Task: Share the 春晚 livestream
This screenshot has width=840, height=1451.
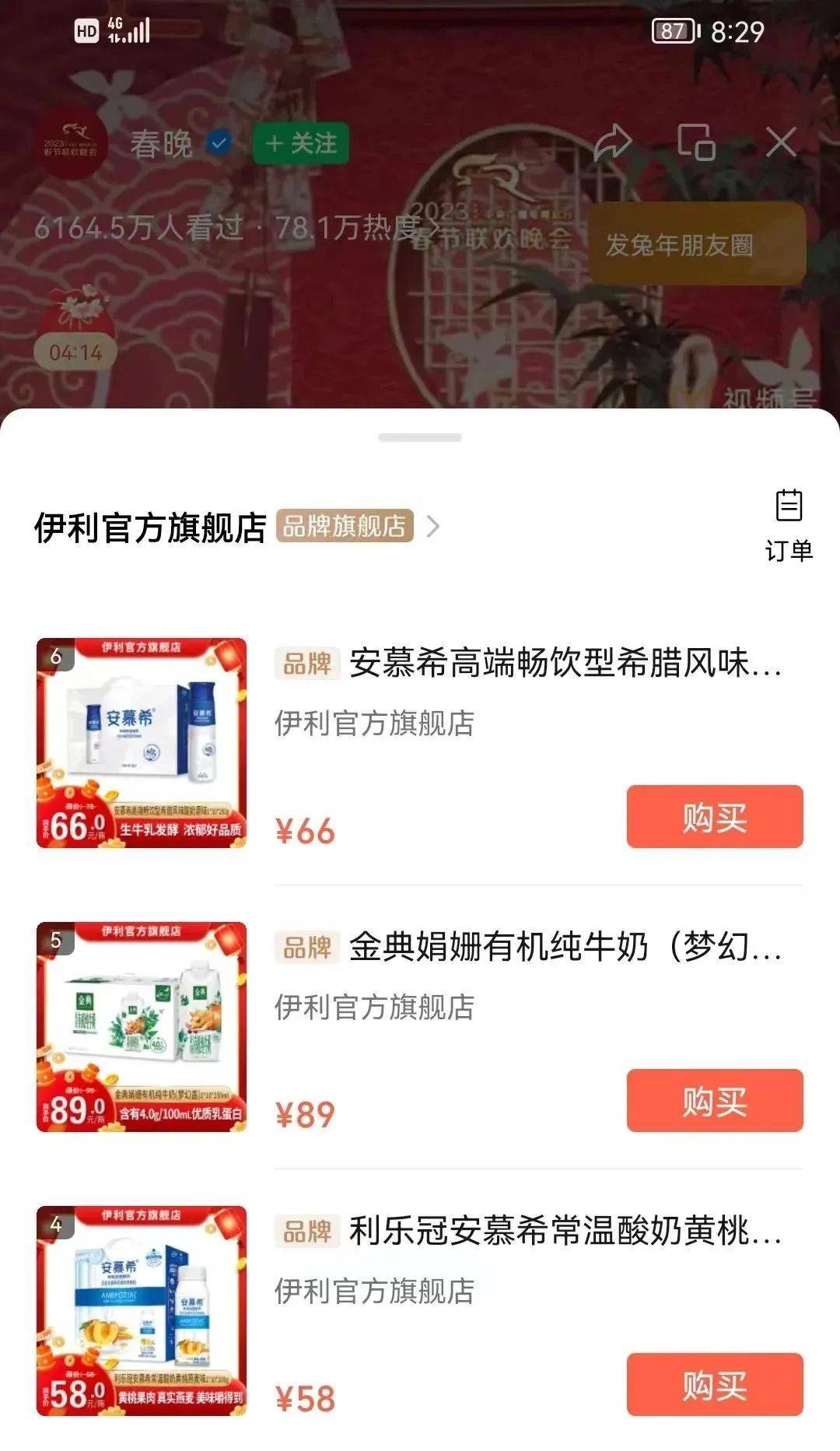Action: click(x=613, y=142)
